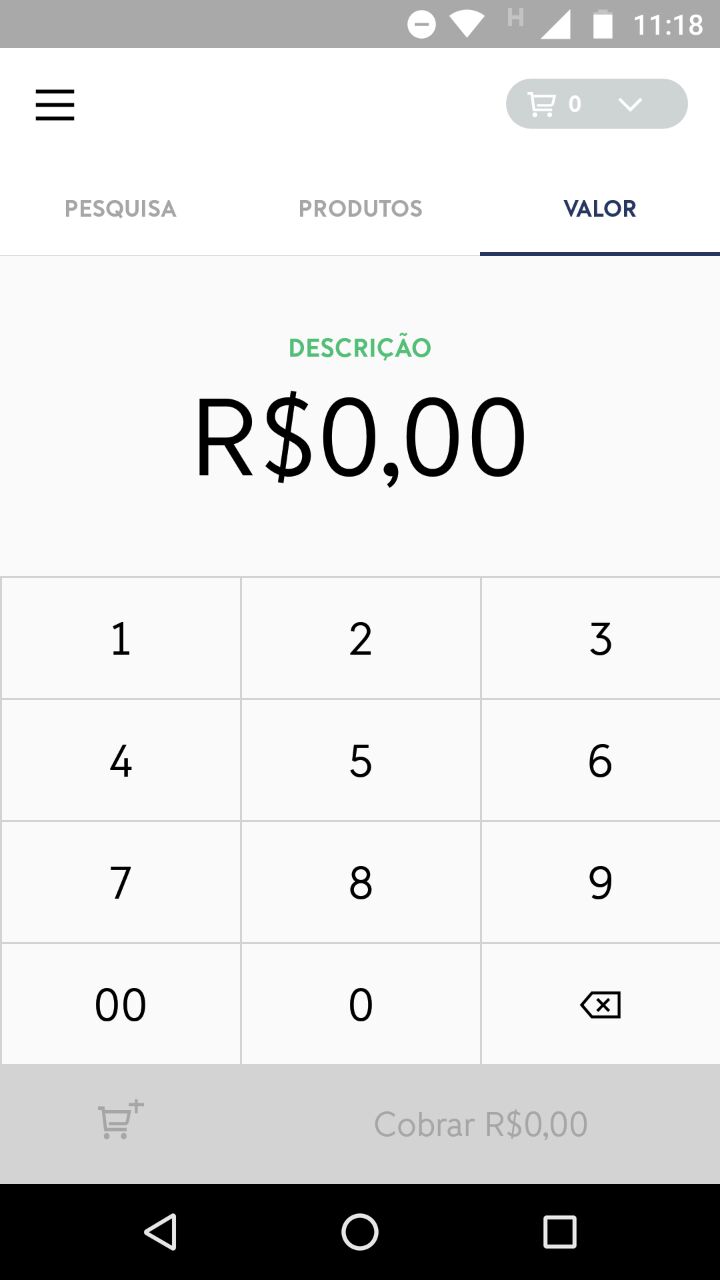Enter digit 9 on the keypad

[x=600, y=883]
